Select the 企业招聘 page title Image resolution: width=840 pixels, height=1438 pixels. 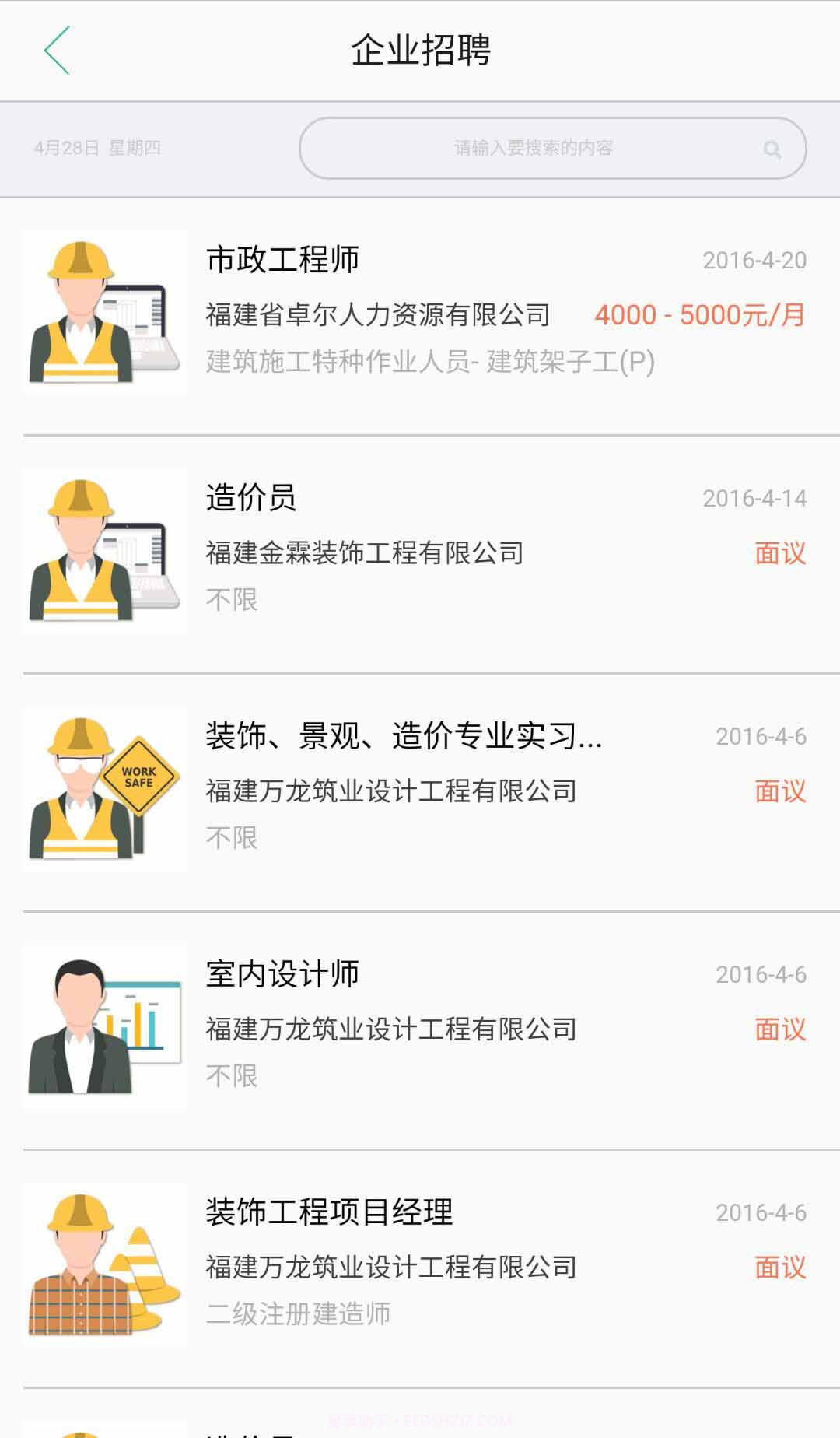tap(420, 48)
